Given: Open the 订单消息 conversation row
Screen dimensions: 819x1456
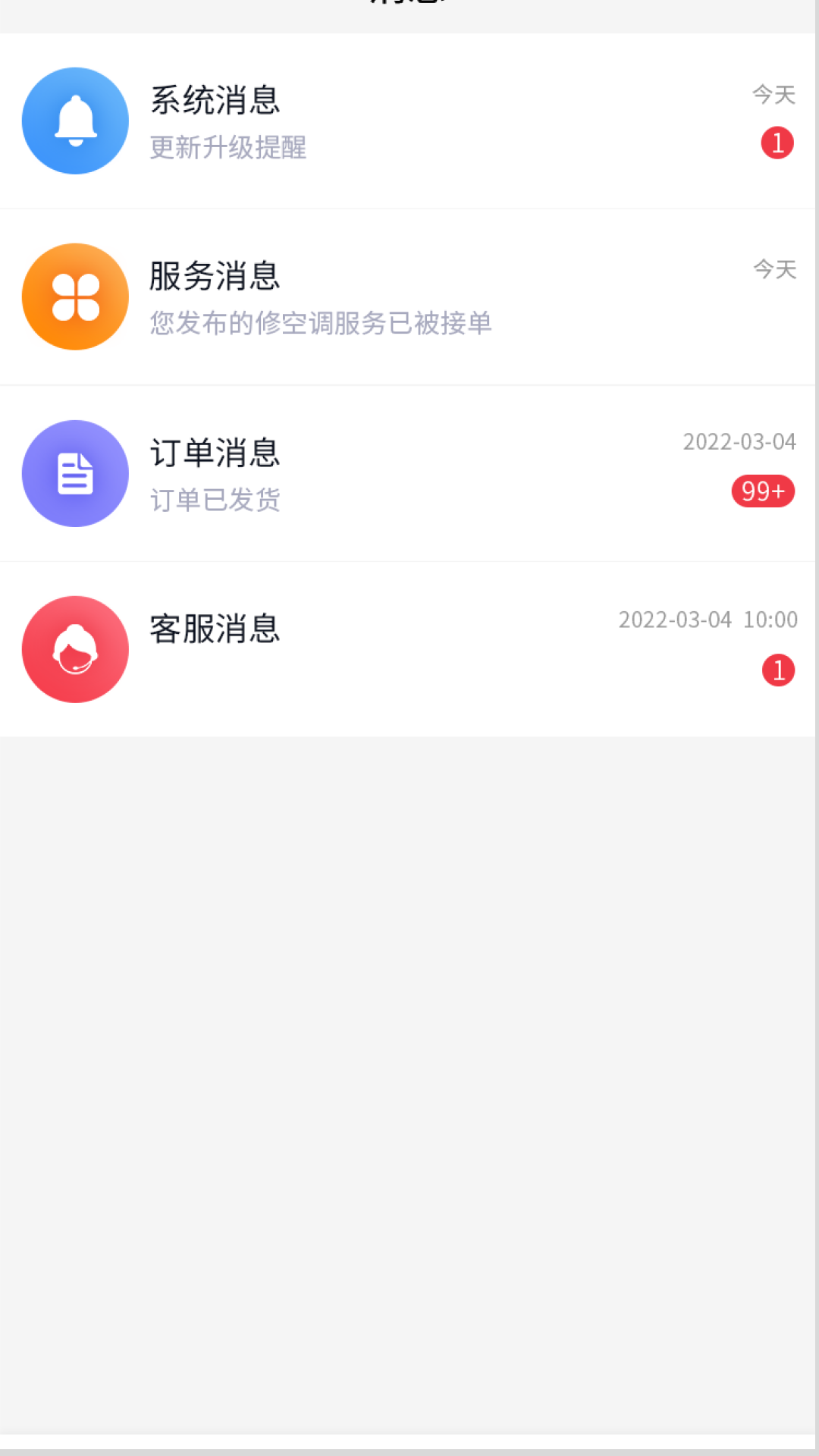Looking at the screenshot, I should pyautogui.click(x=409, y=473).
